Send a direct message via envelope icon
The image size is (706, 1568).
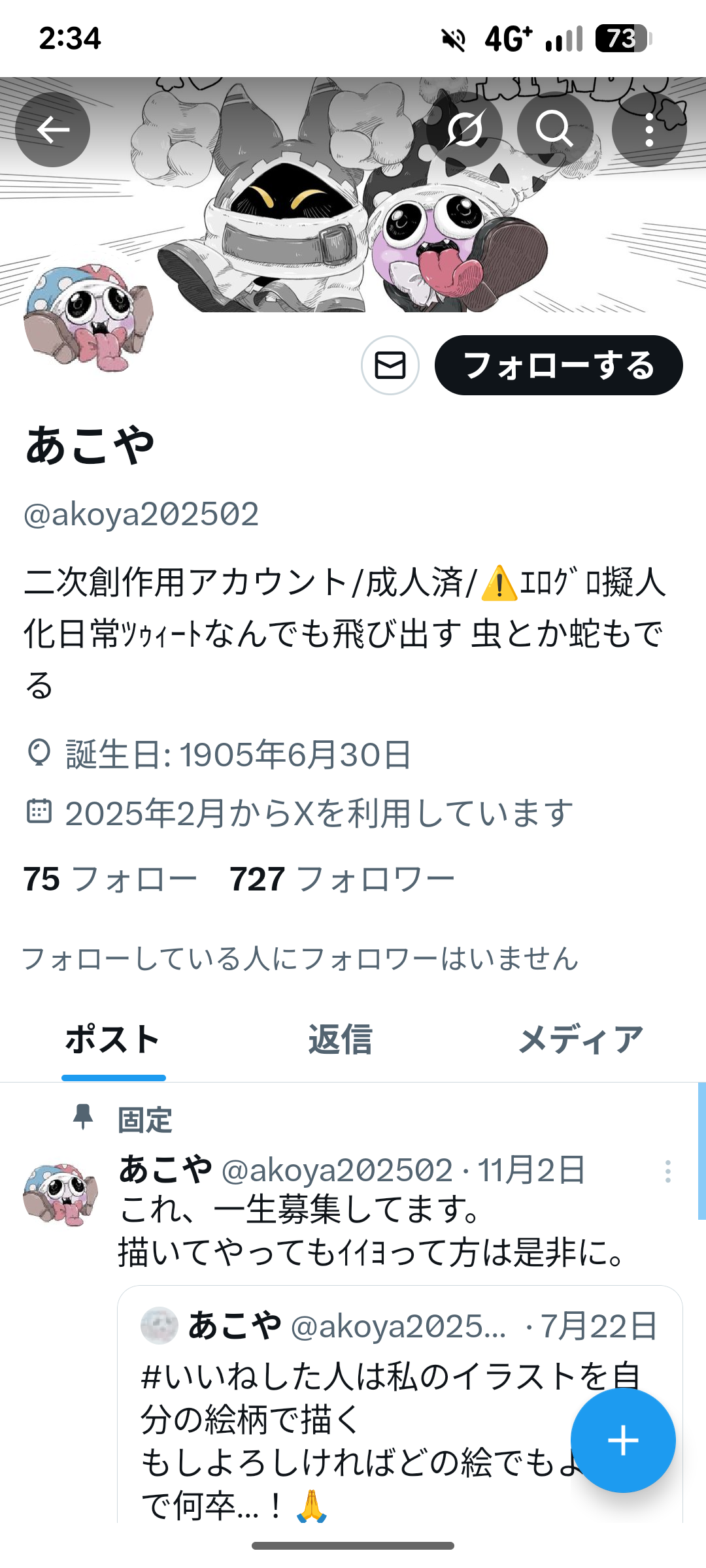click(x=390, y=365)
